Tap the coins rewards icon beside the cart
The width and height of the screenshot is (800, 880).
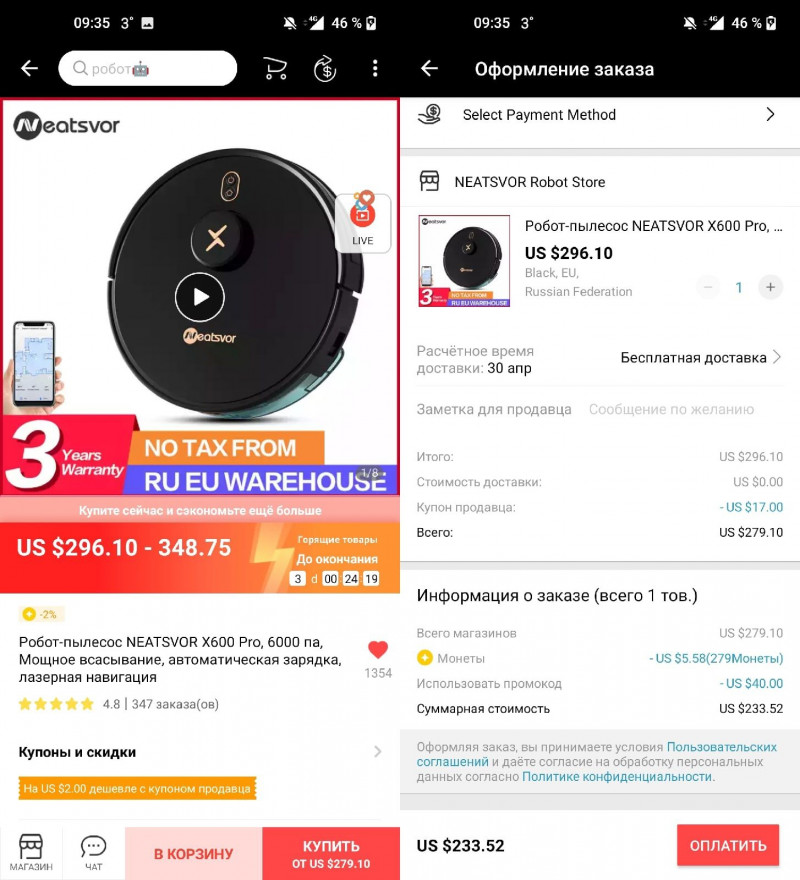(x=324, y=68)
